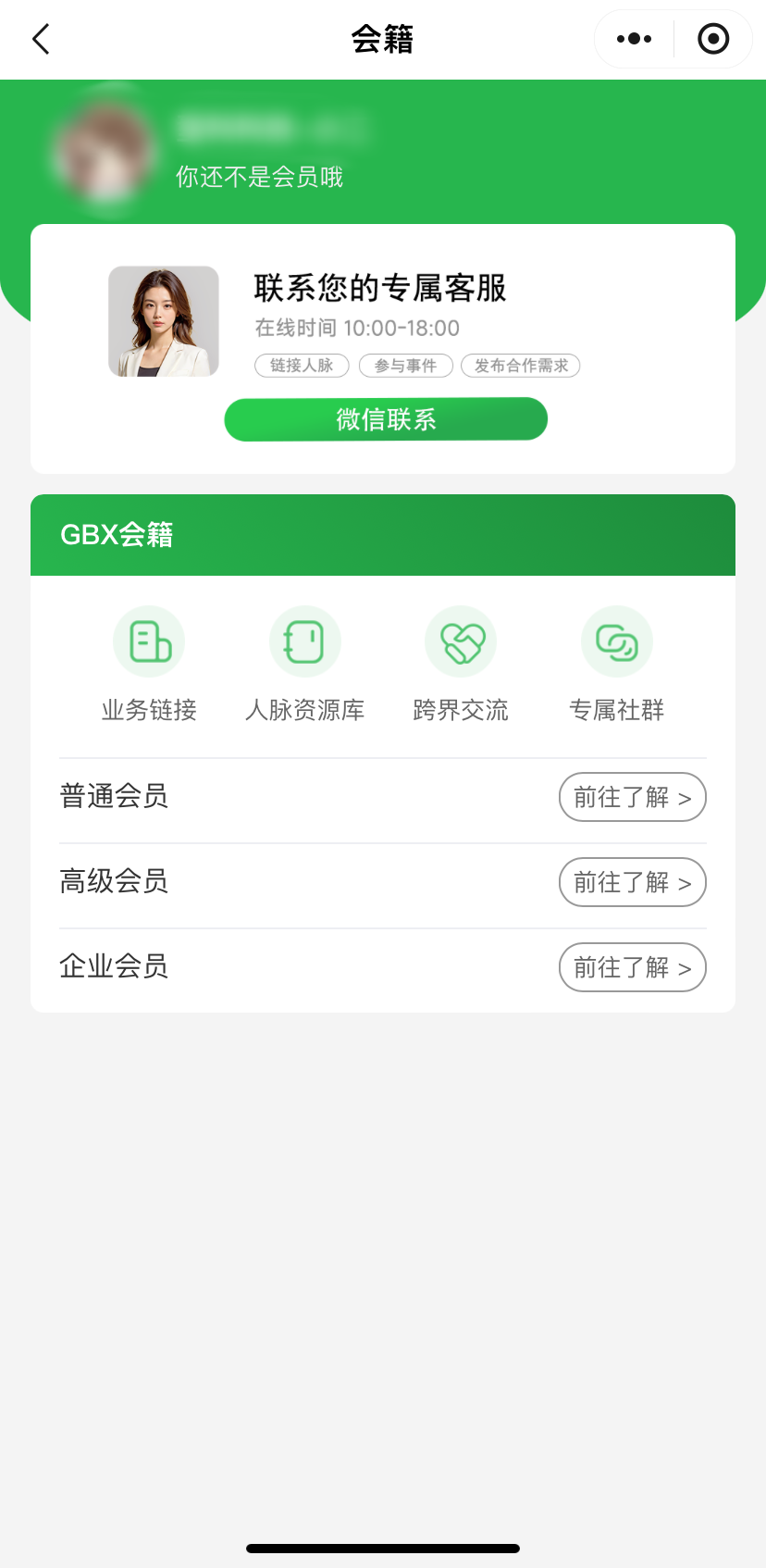Go back from the 会籍 page
This screenshot has width=766, height=1568.
point(41,40)
